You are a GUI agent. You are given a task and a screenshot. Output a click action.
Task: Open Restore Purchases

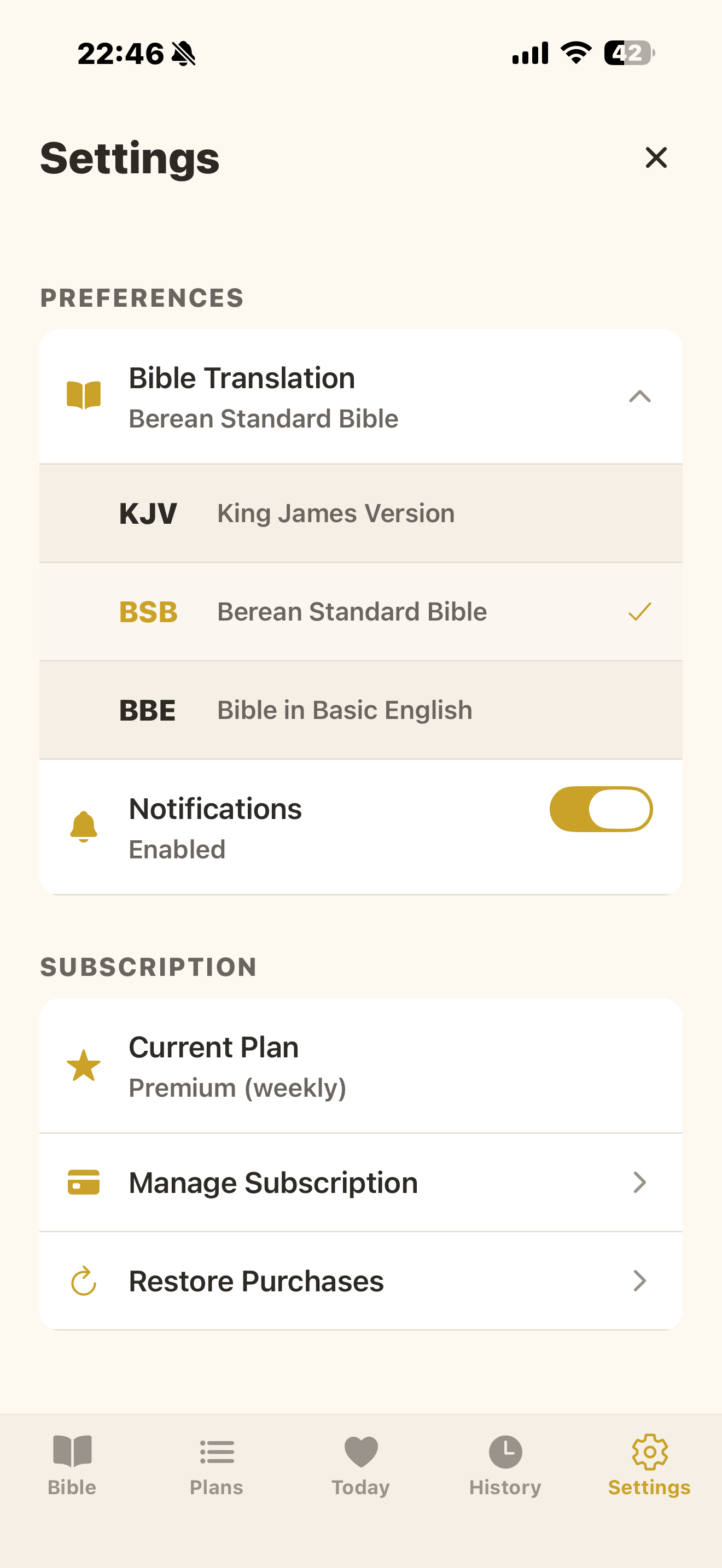point(255,1280)
